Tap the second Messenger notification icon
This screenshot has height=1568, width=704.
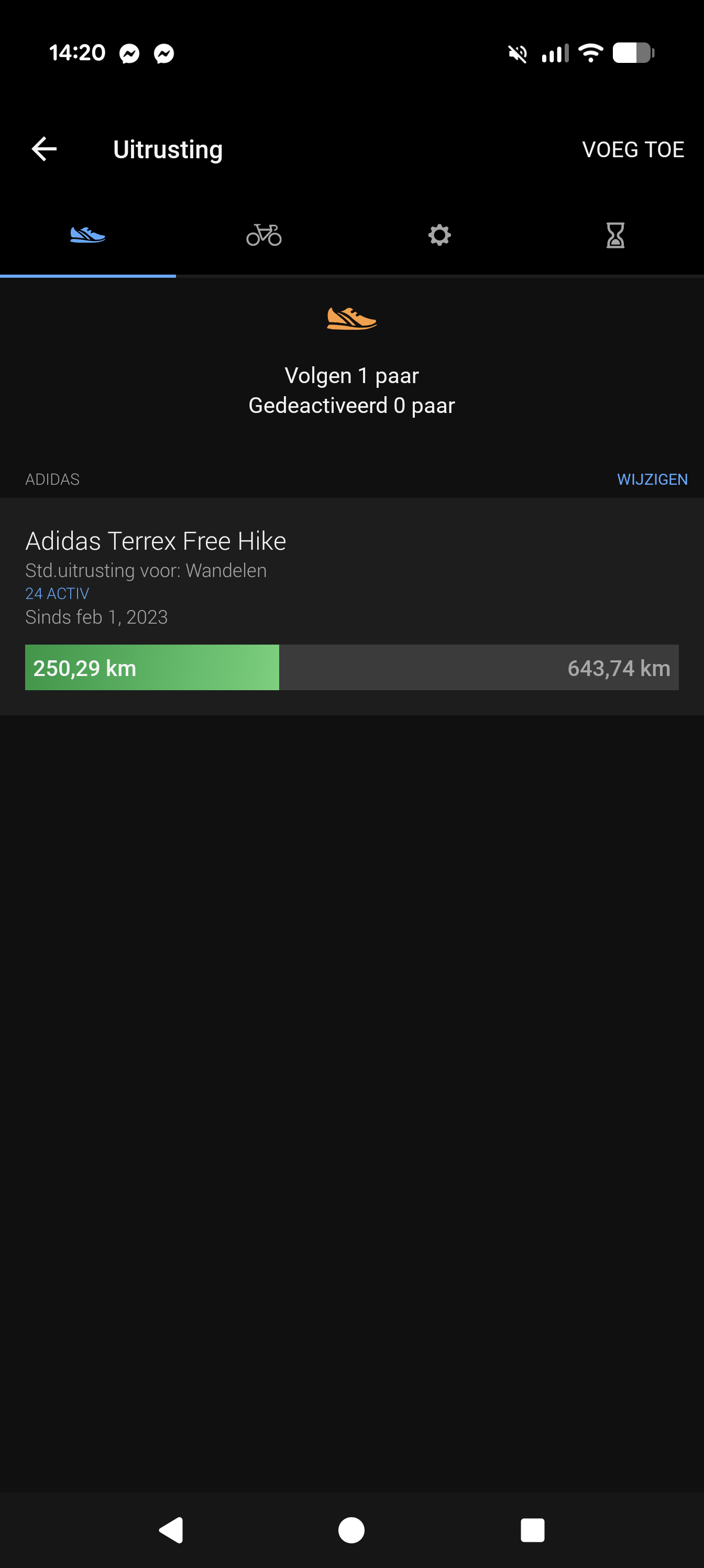point(163,53)
